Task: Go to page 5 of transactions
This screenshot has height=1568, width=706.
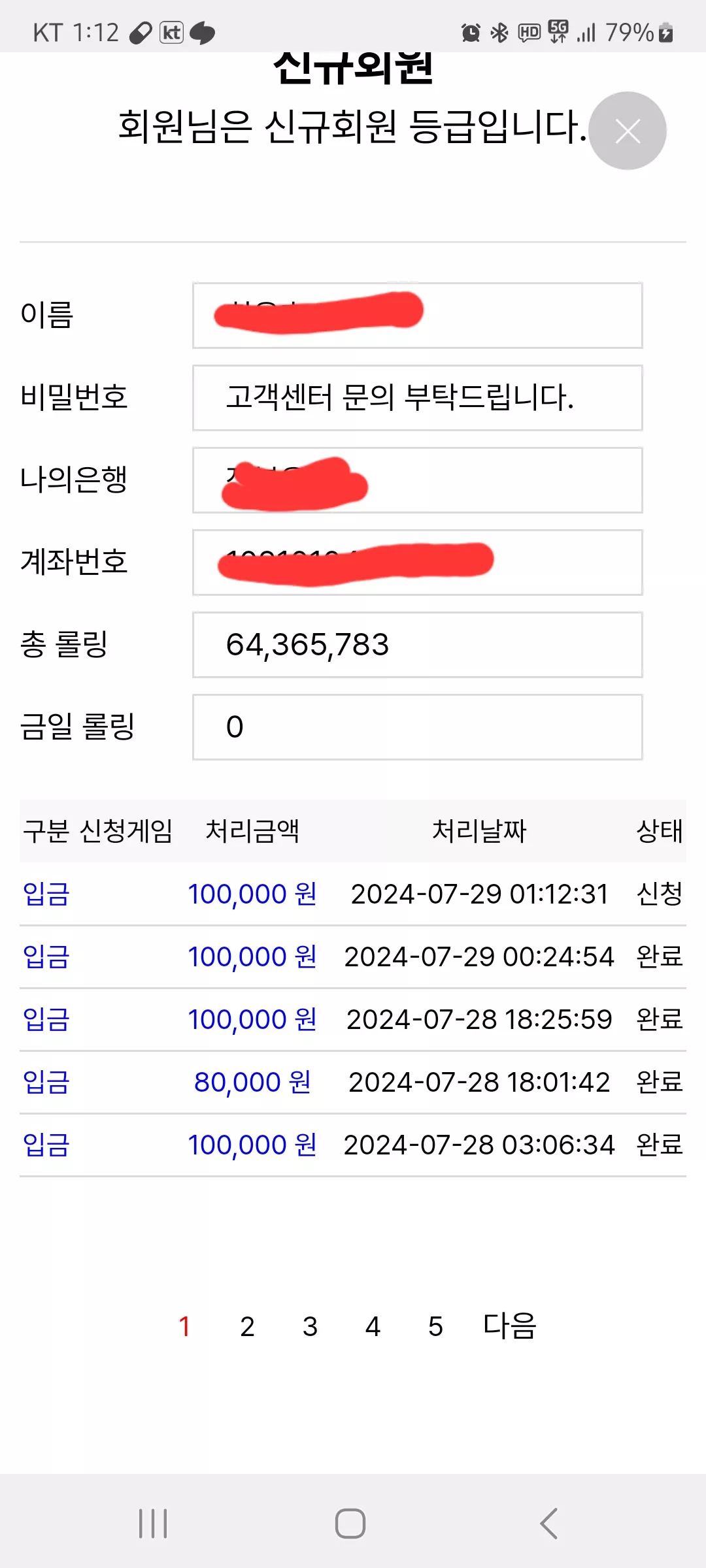Action: [435, 1327]
